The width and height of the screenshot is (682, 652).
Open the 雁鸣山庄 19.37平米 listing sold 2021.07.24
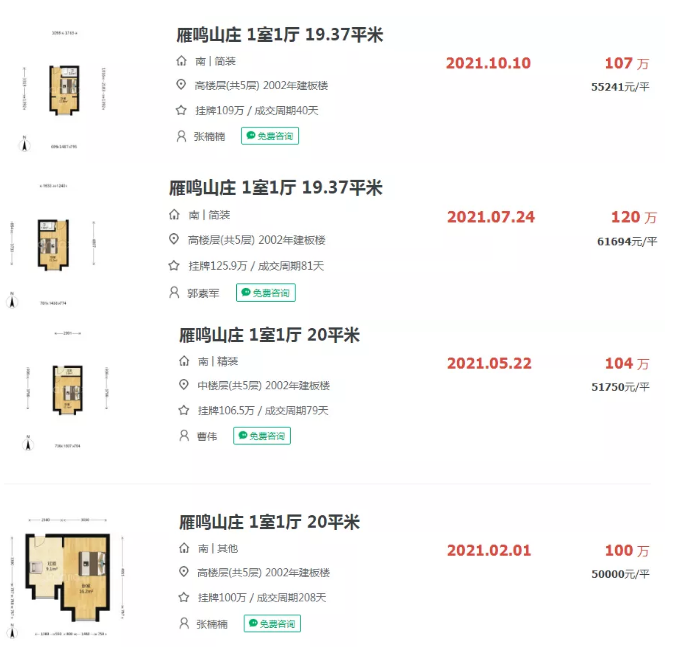tap(275, 188)
